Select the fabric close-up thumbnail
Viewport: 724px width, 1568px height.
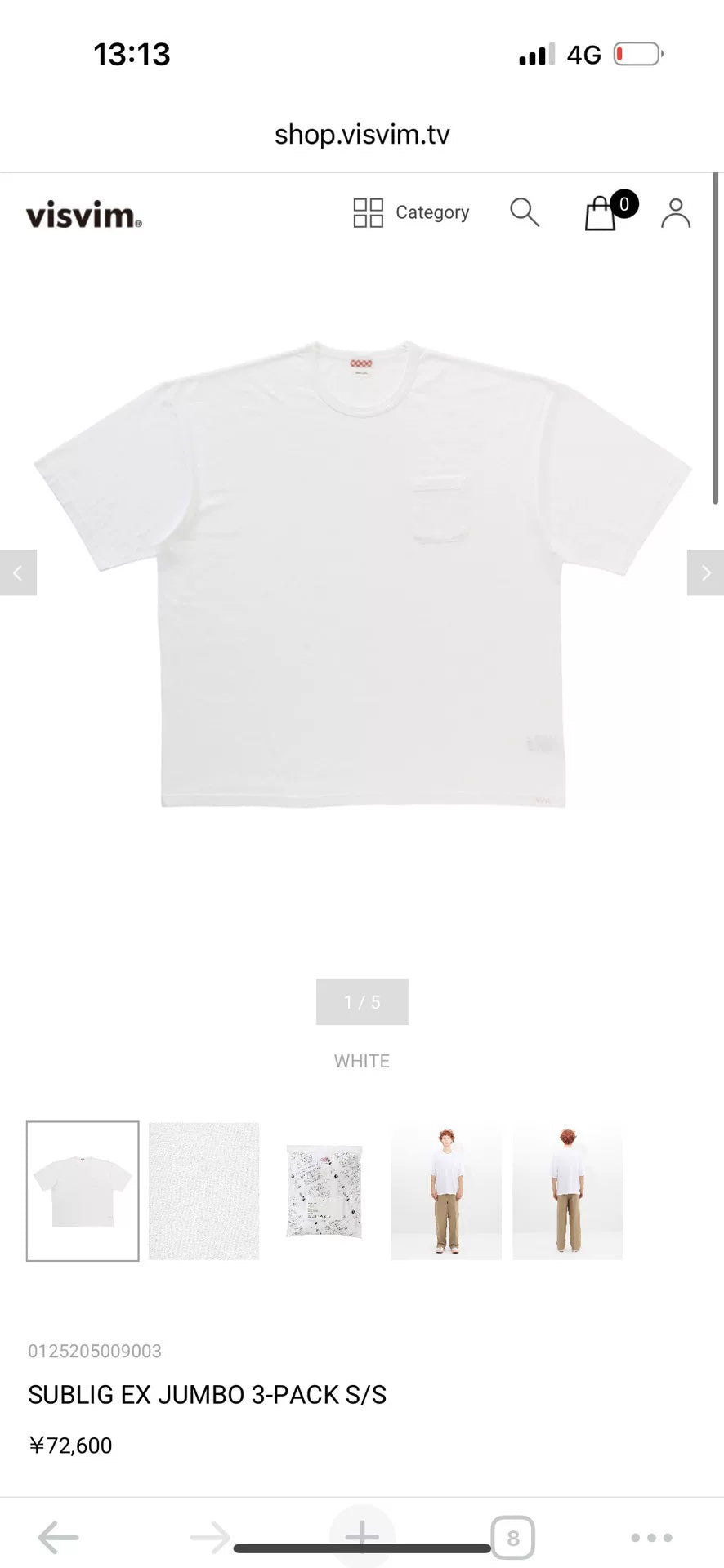pyautogui.click(x=204, y=1191)
